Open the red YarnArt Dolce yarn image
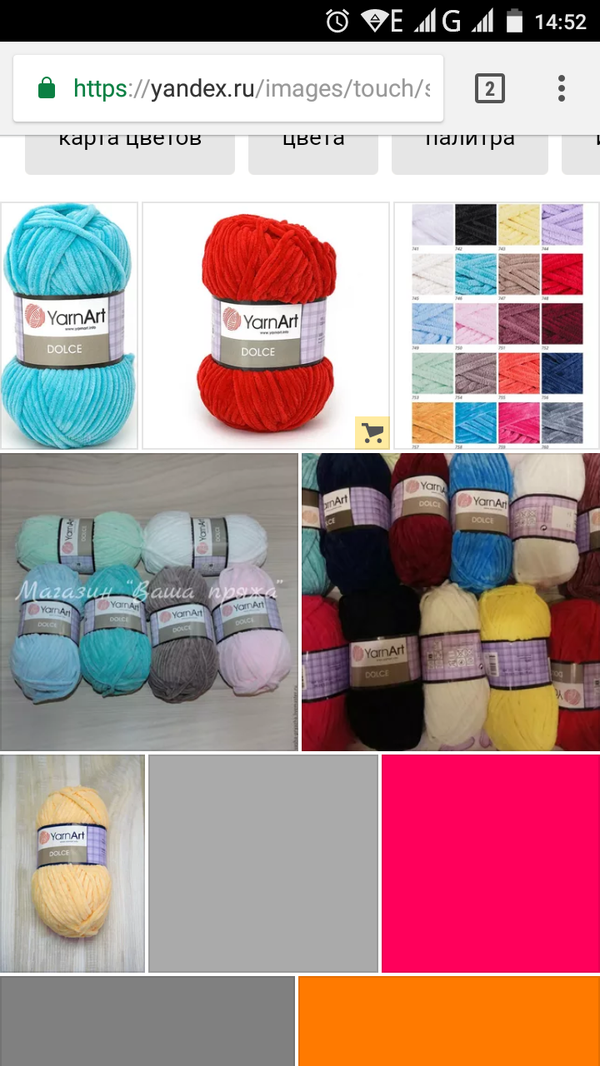 coord(265,325)
